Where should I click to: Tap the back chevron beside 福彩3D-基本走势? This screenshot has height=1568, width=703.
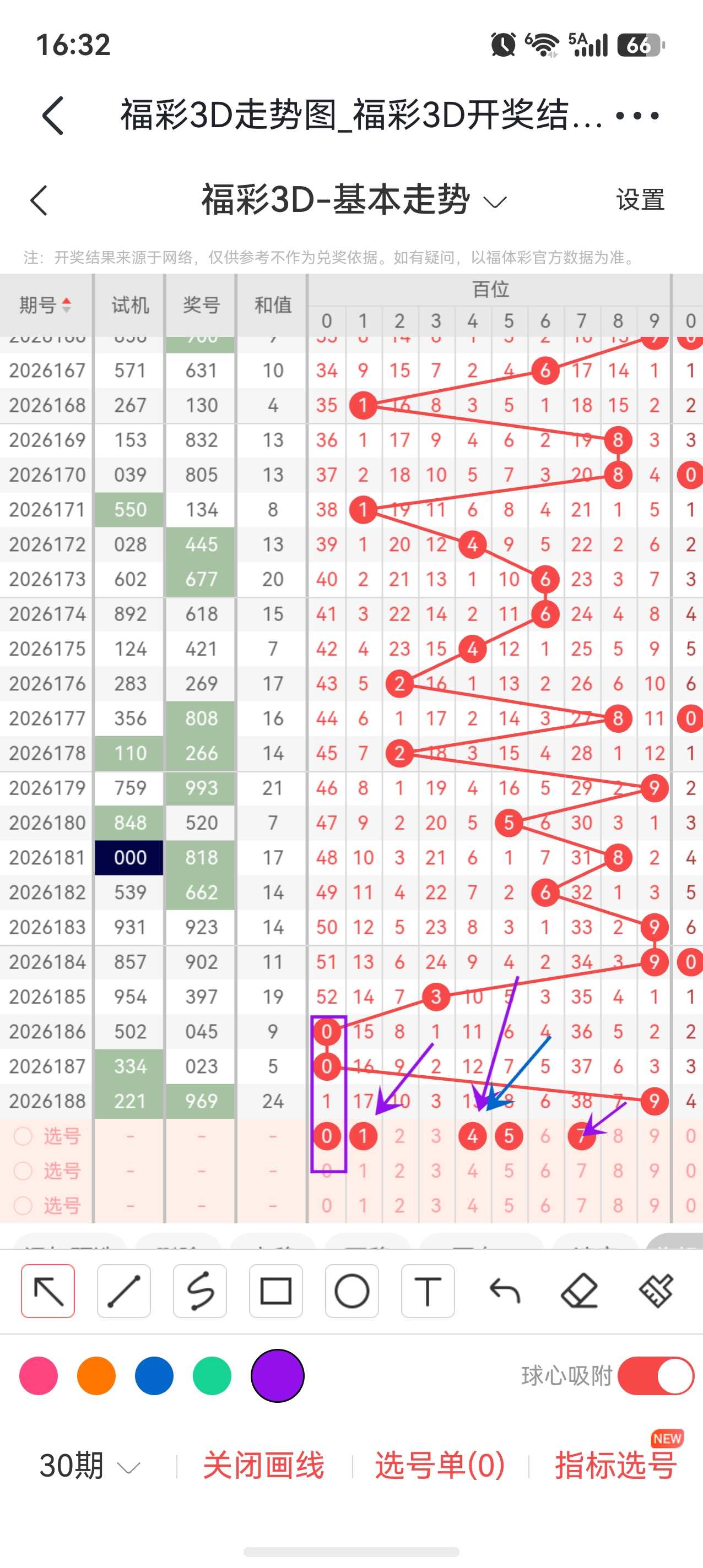pyautogui.click(x=39, y=200)
